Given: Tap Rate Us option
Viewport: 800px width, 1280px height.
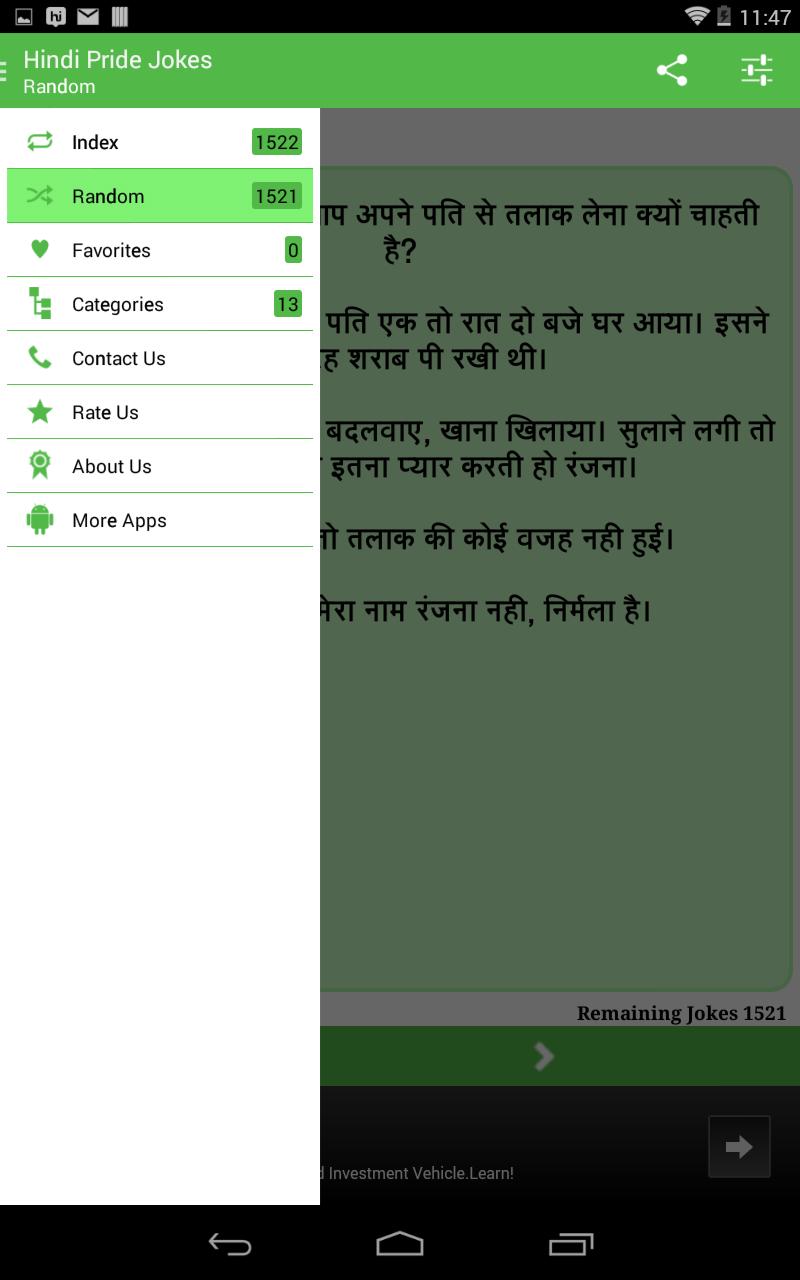Looking at the screenshot, I should click(x=160, y=412).
